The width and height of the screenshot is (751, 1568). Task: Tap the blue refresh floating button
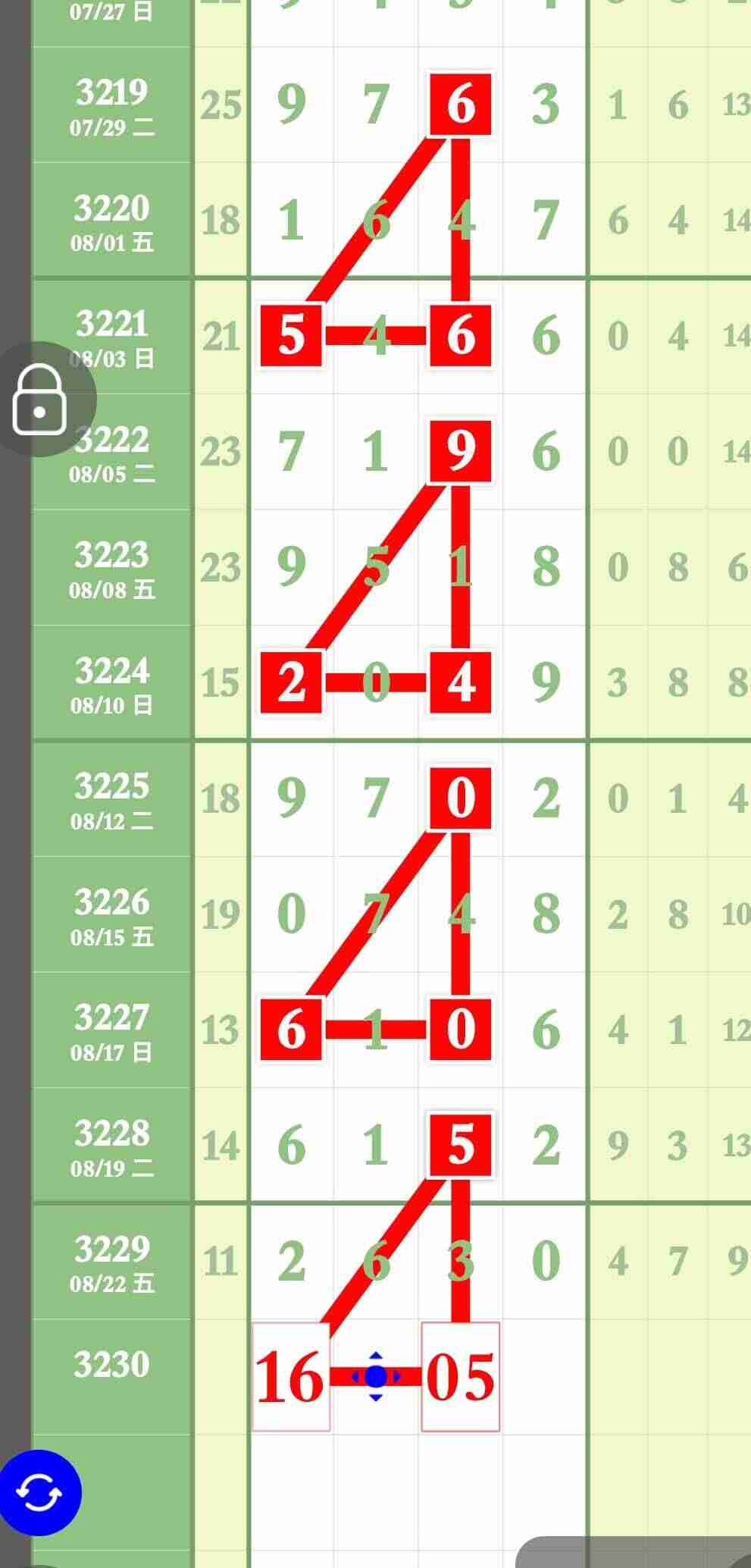pos(39,1492)
